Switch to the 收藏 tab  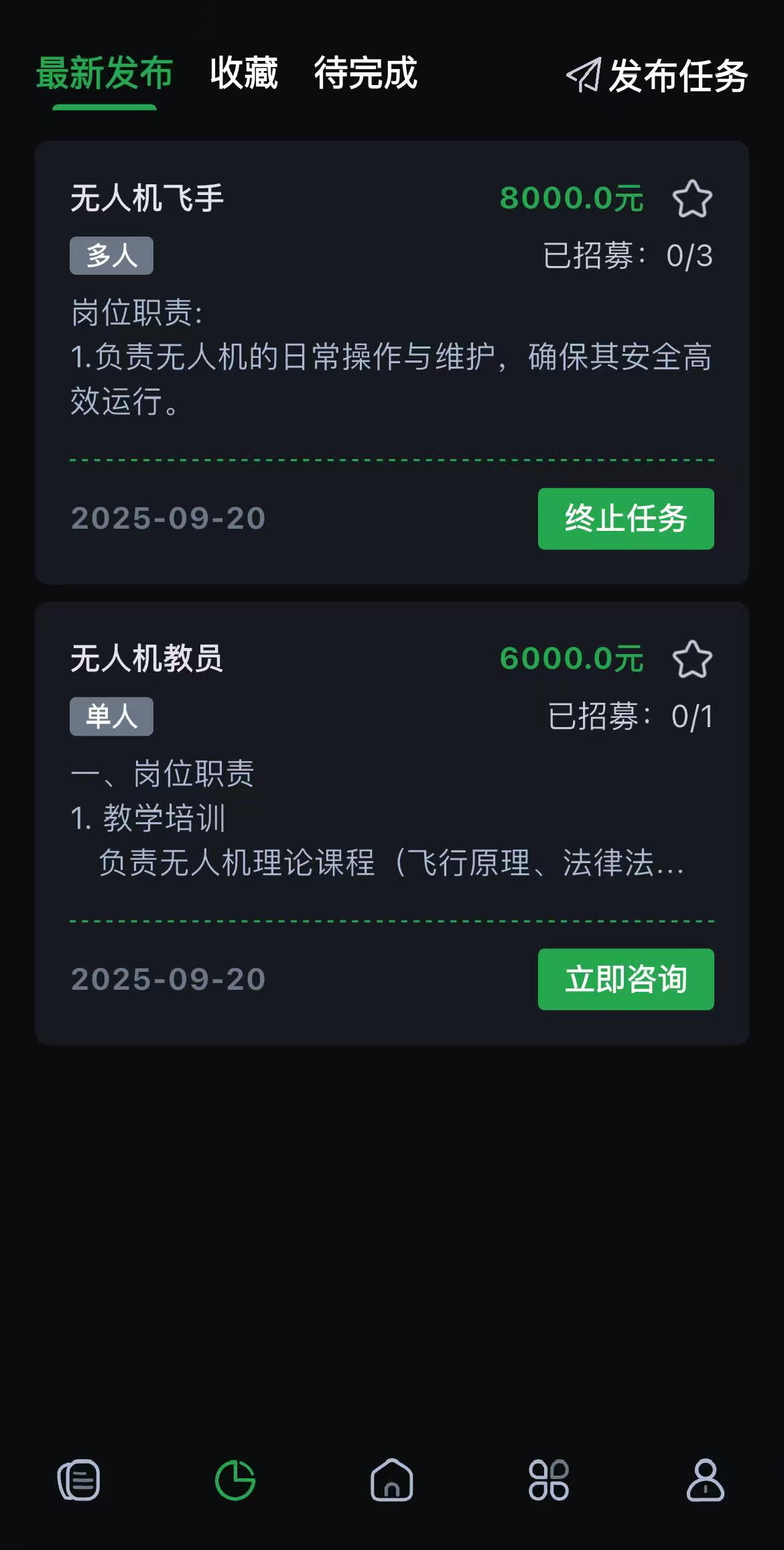coord(243,73)
